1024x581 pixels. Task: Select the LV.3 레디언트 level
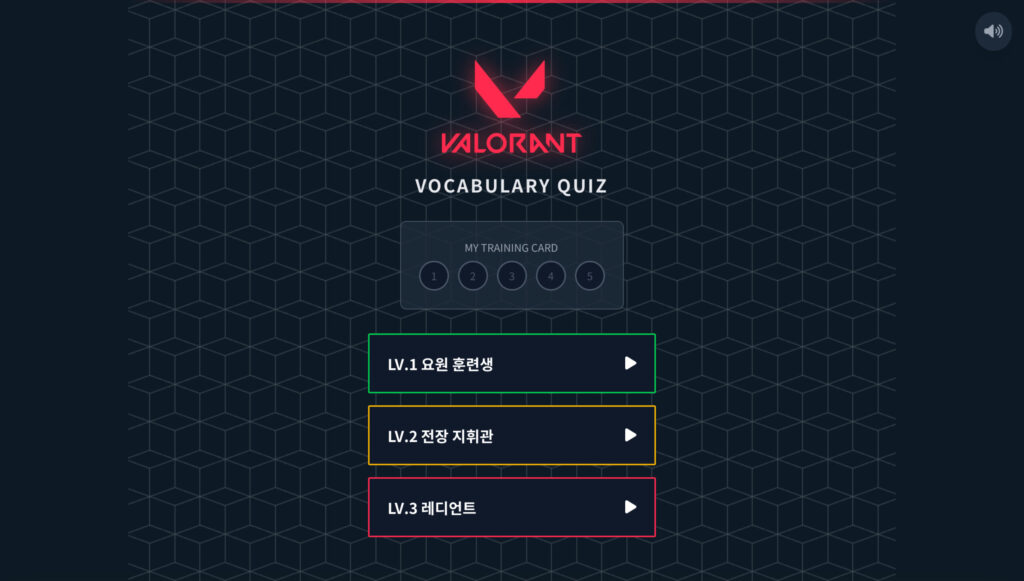click(x=511, y=507)
